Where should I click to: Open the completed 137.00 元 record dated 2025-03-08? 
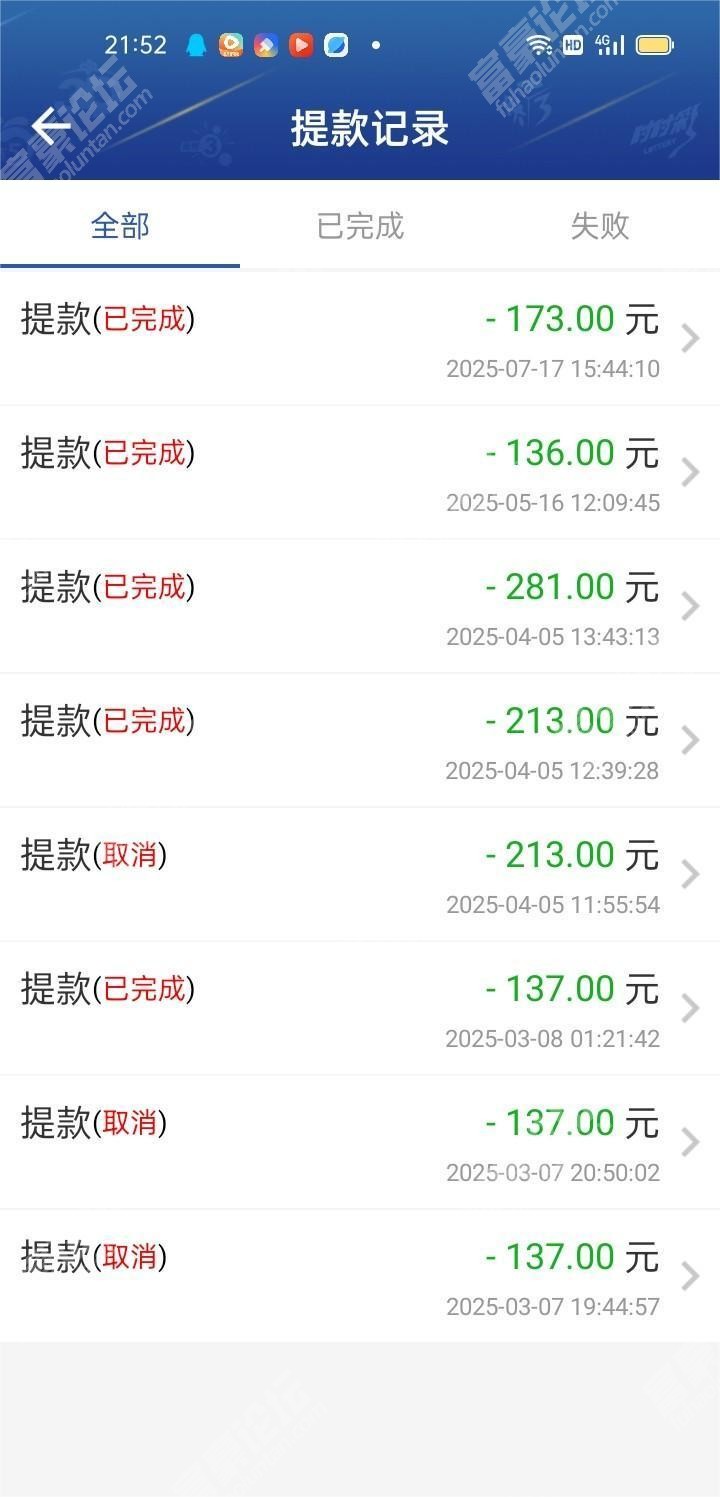click(x=360, y=1009)
